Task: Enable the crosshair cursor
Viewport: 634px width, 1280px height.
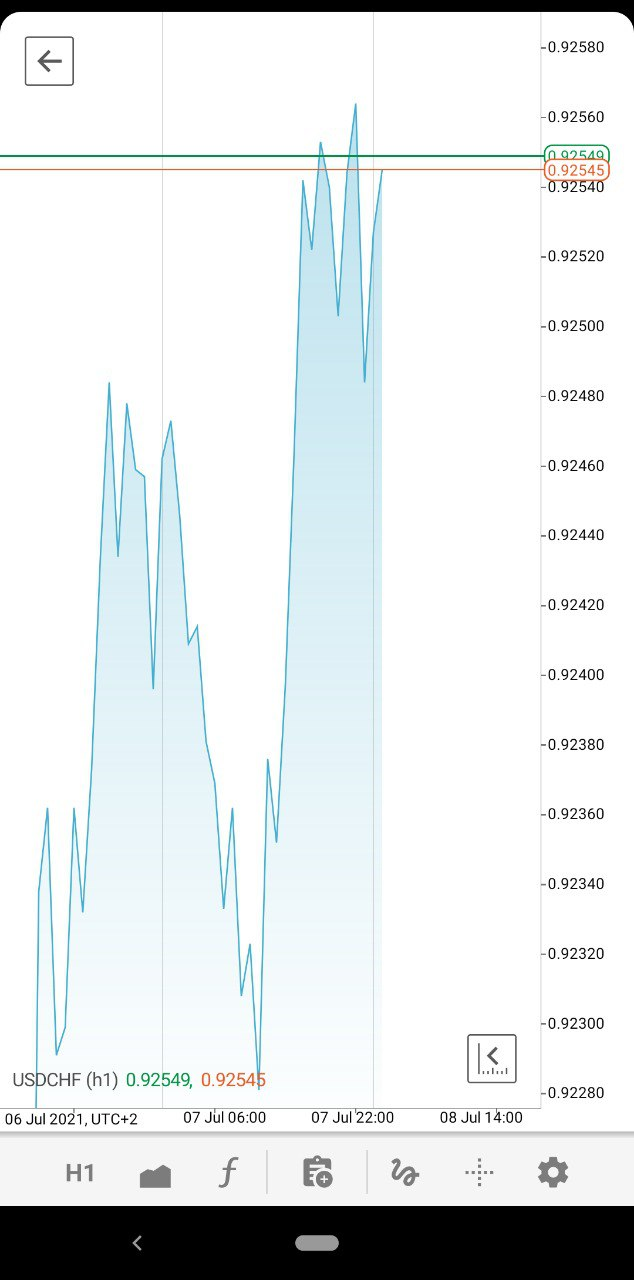Action: click(479, 1172)
